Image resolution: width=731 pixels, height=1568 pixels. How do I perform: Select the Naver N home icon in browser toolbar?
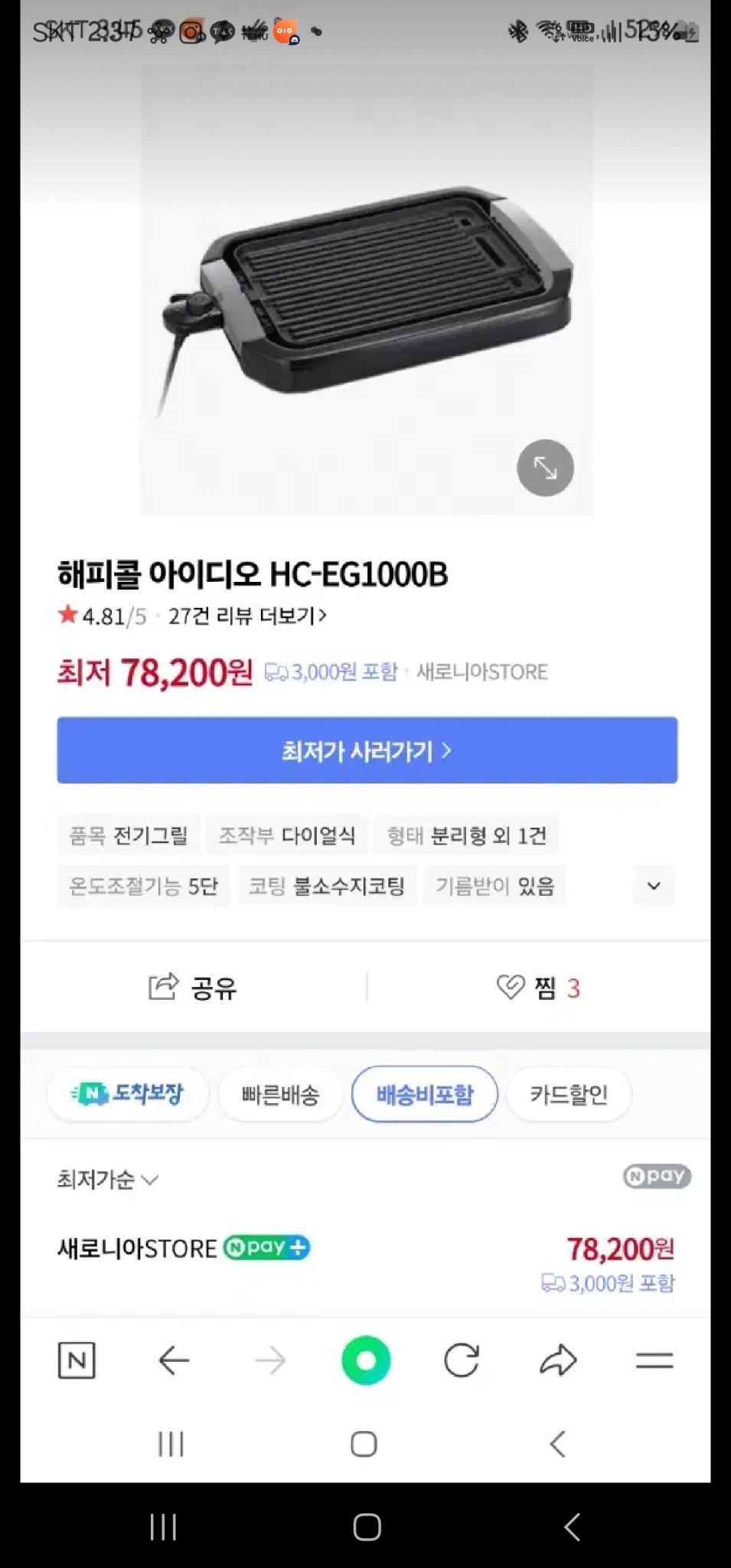click(76, 1361)
